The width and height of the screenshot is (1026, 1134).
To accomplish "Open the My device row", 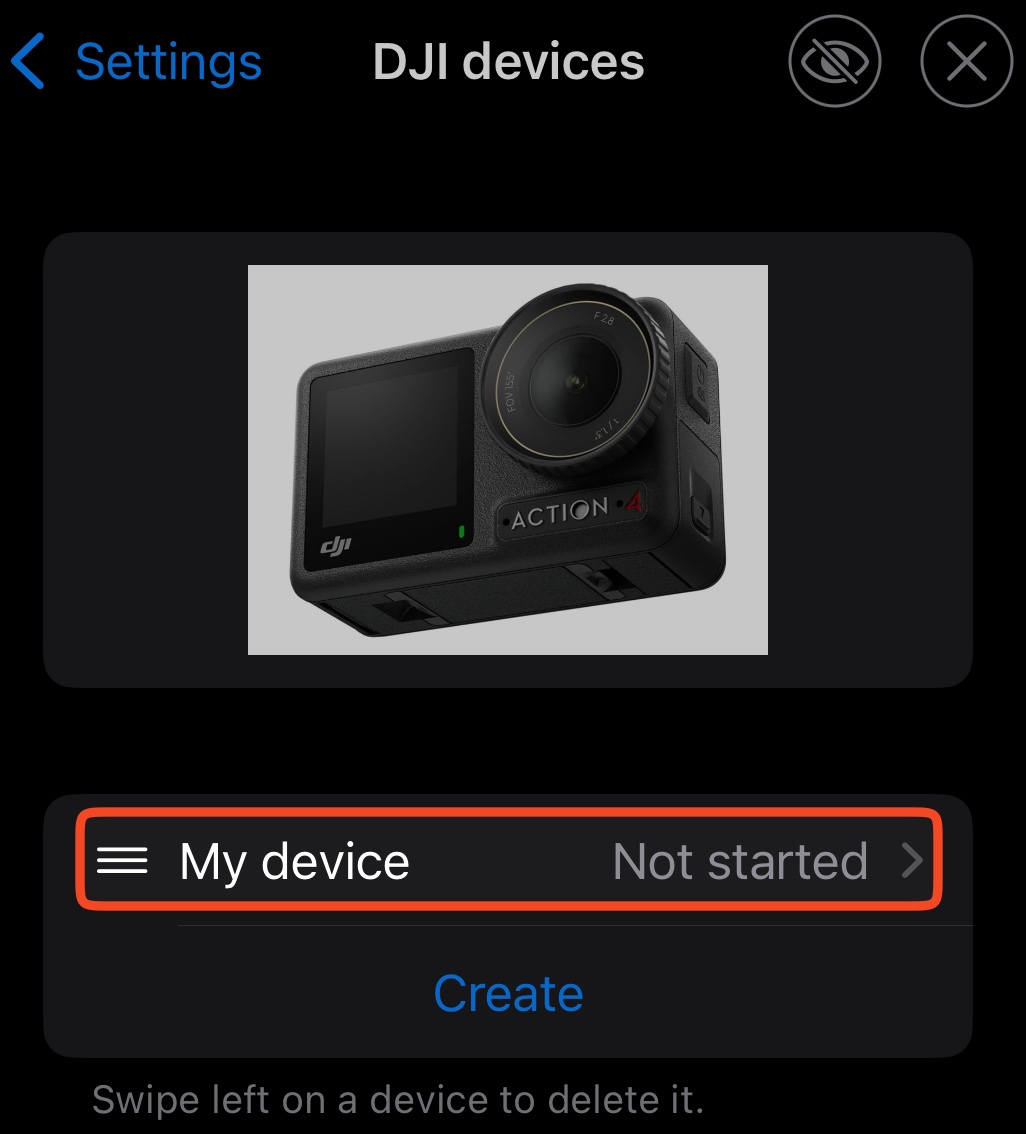I will (x=508, y=860).
